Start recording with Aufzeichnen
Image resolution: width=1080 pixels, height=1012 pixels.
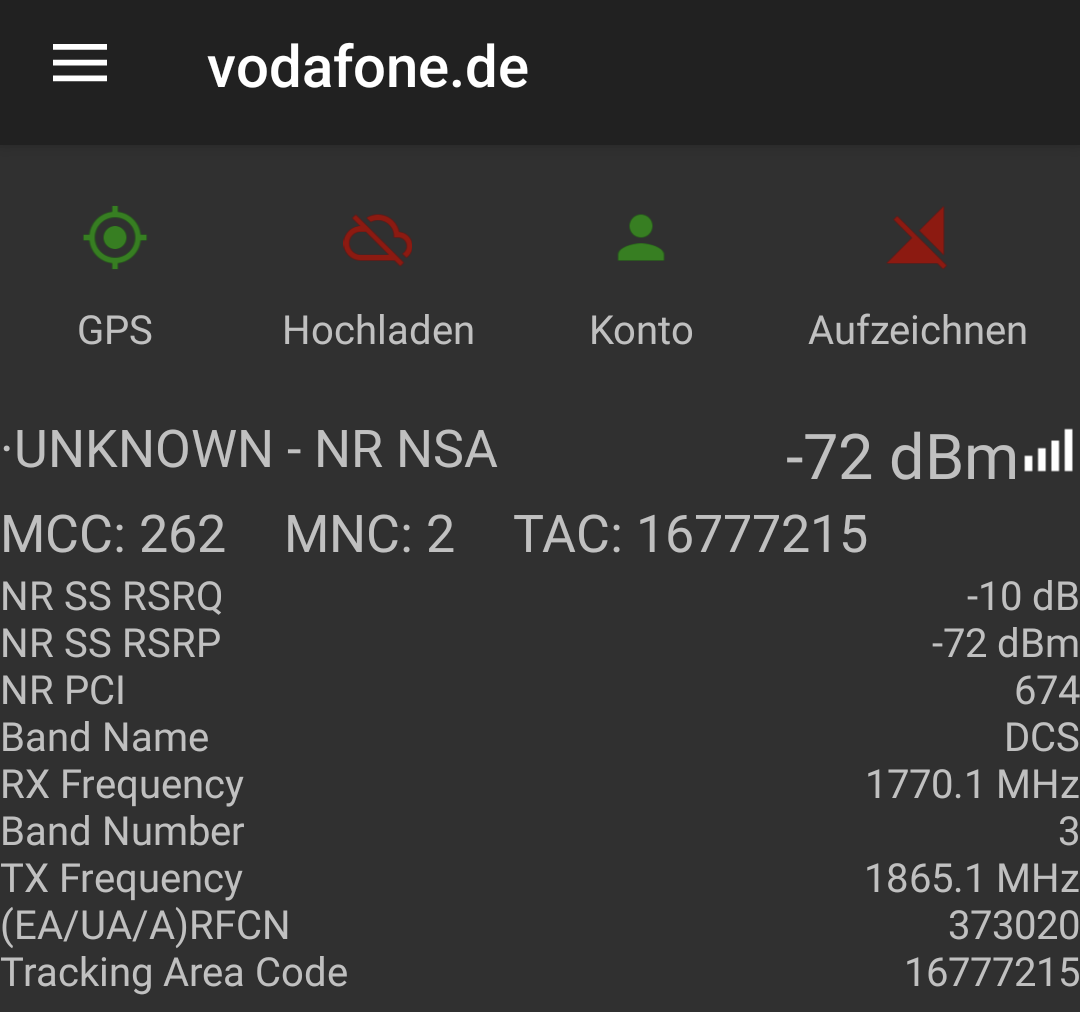pos(917,278)
